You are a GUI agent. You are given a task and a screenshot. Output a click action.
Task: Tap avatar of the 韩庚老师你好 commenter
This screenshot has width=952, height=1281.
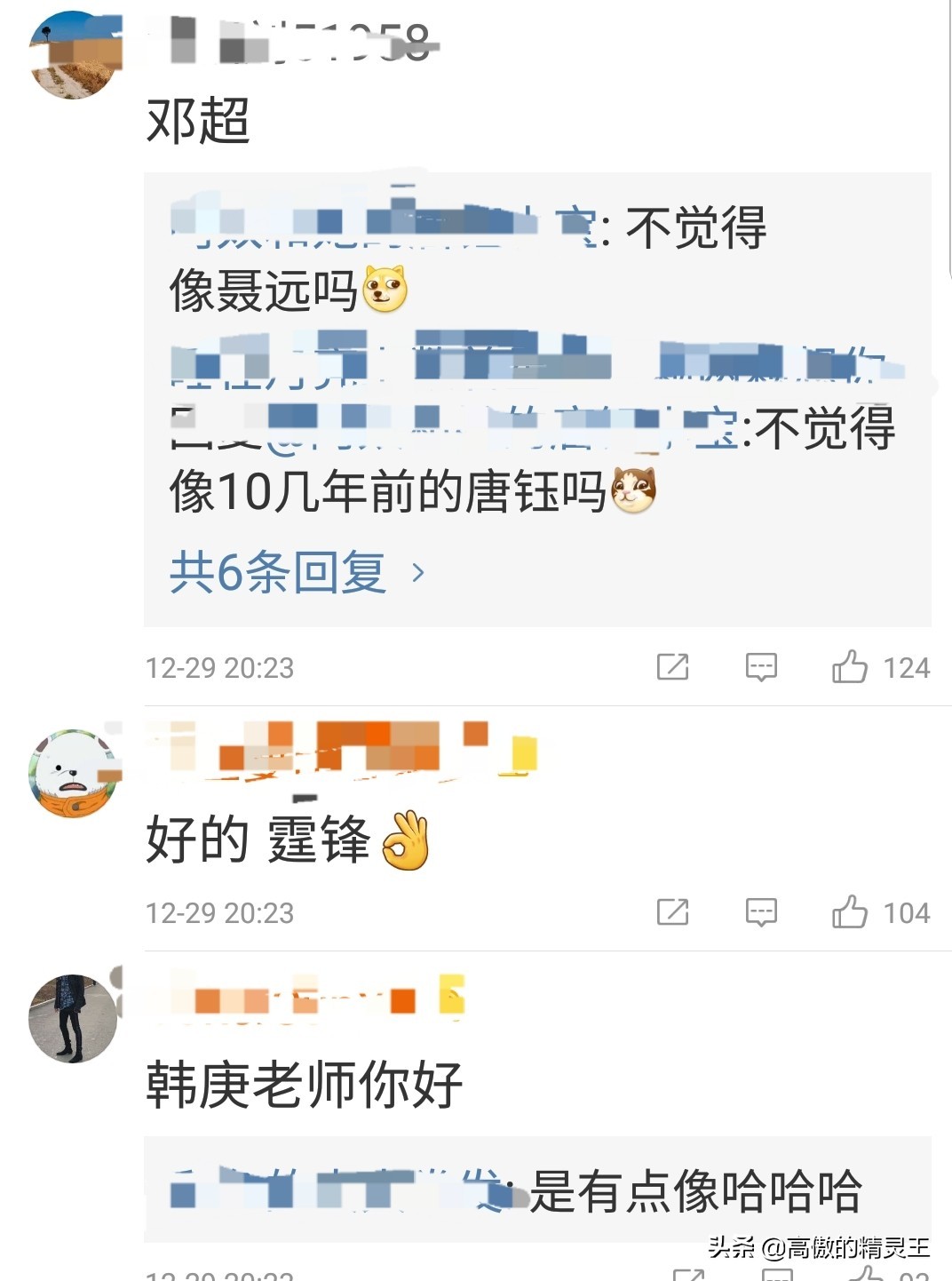click(x=73, y=1019)
